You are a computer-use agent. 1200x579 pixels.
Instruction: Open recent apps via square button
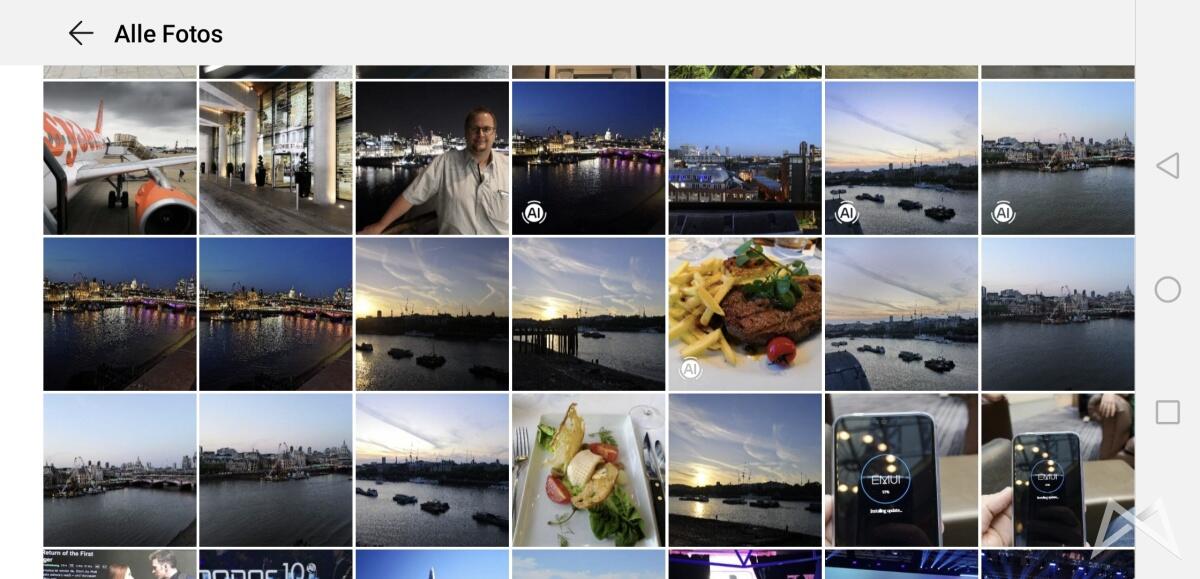click(x=1167, y=412)
